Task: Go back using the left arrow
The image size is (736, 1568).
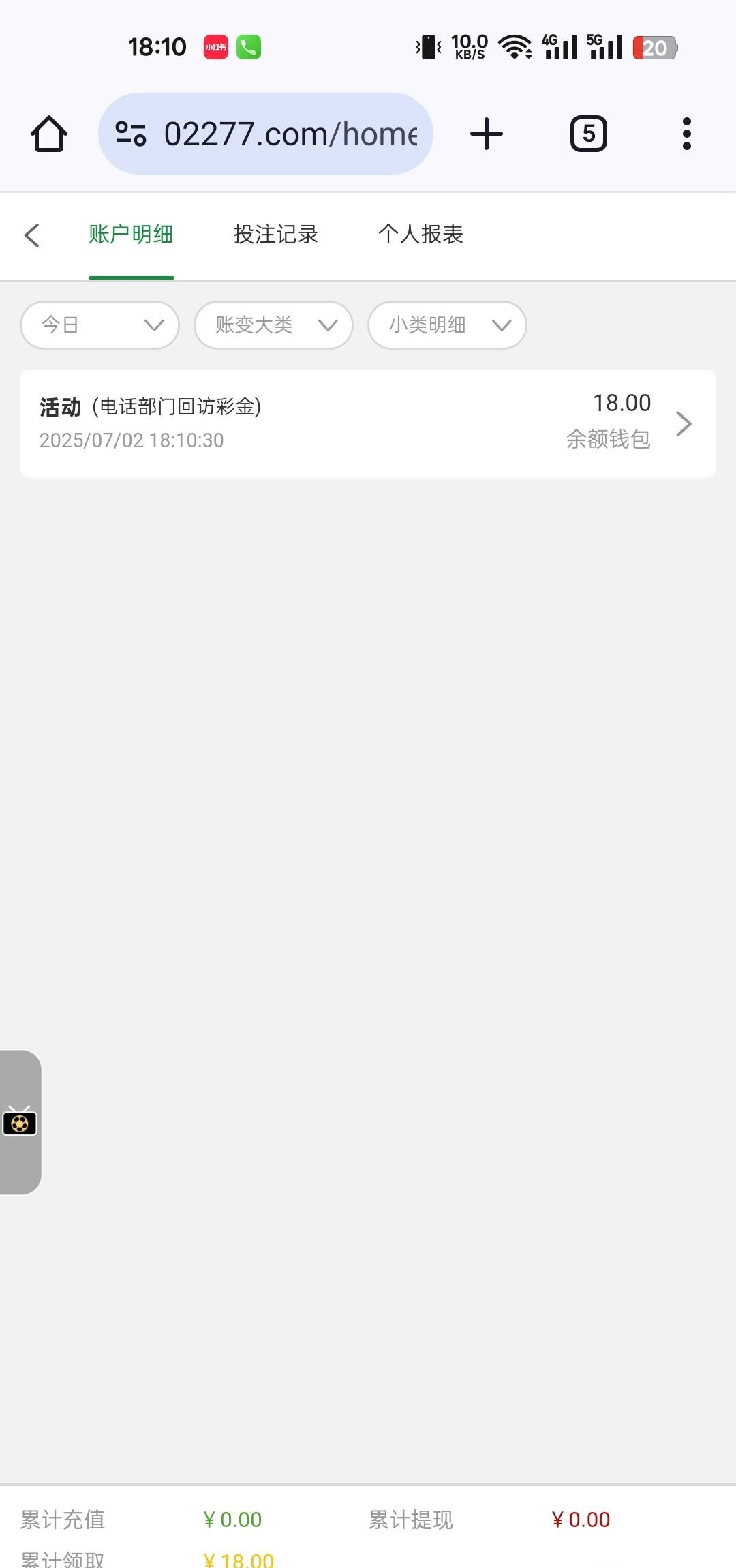Action: click(x=32, y=235)
